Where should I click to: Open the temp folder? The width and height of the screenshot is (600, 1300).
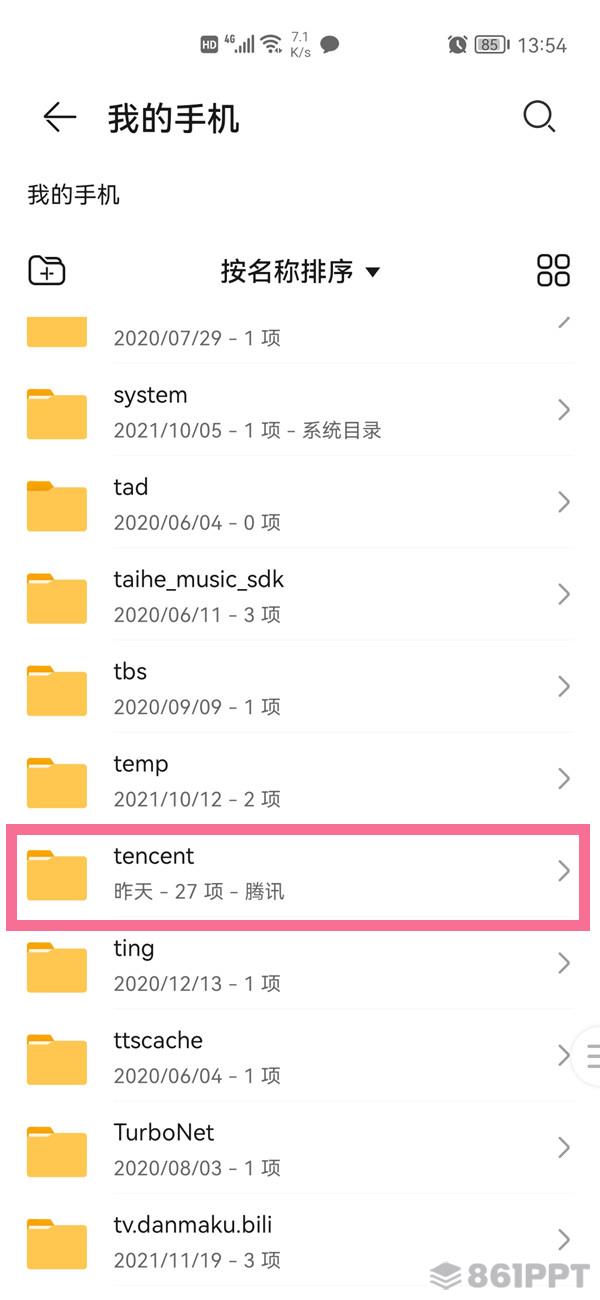tap(300, 778)
